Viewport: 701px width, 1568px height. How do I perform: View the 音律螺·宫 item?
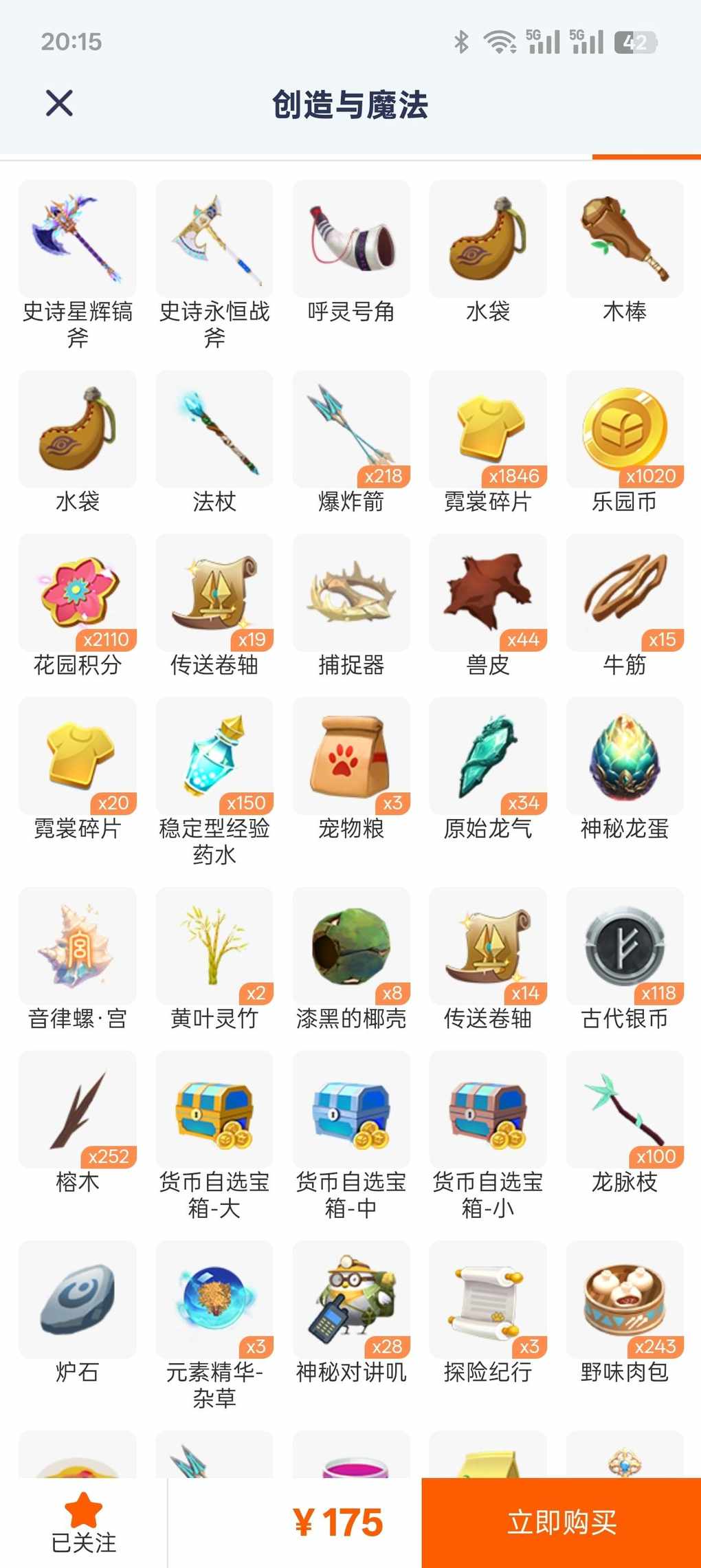[78, 946]
